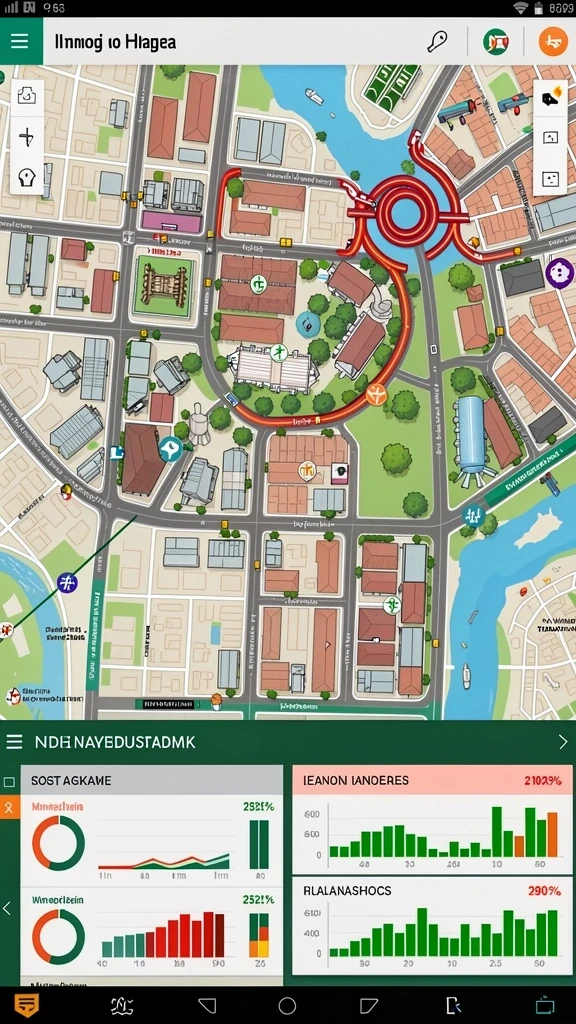Viewport: 576px width, 1024px height.
Task: Open the orange chat icon in the bottom bar
Action: click(x=27, y=1005)
